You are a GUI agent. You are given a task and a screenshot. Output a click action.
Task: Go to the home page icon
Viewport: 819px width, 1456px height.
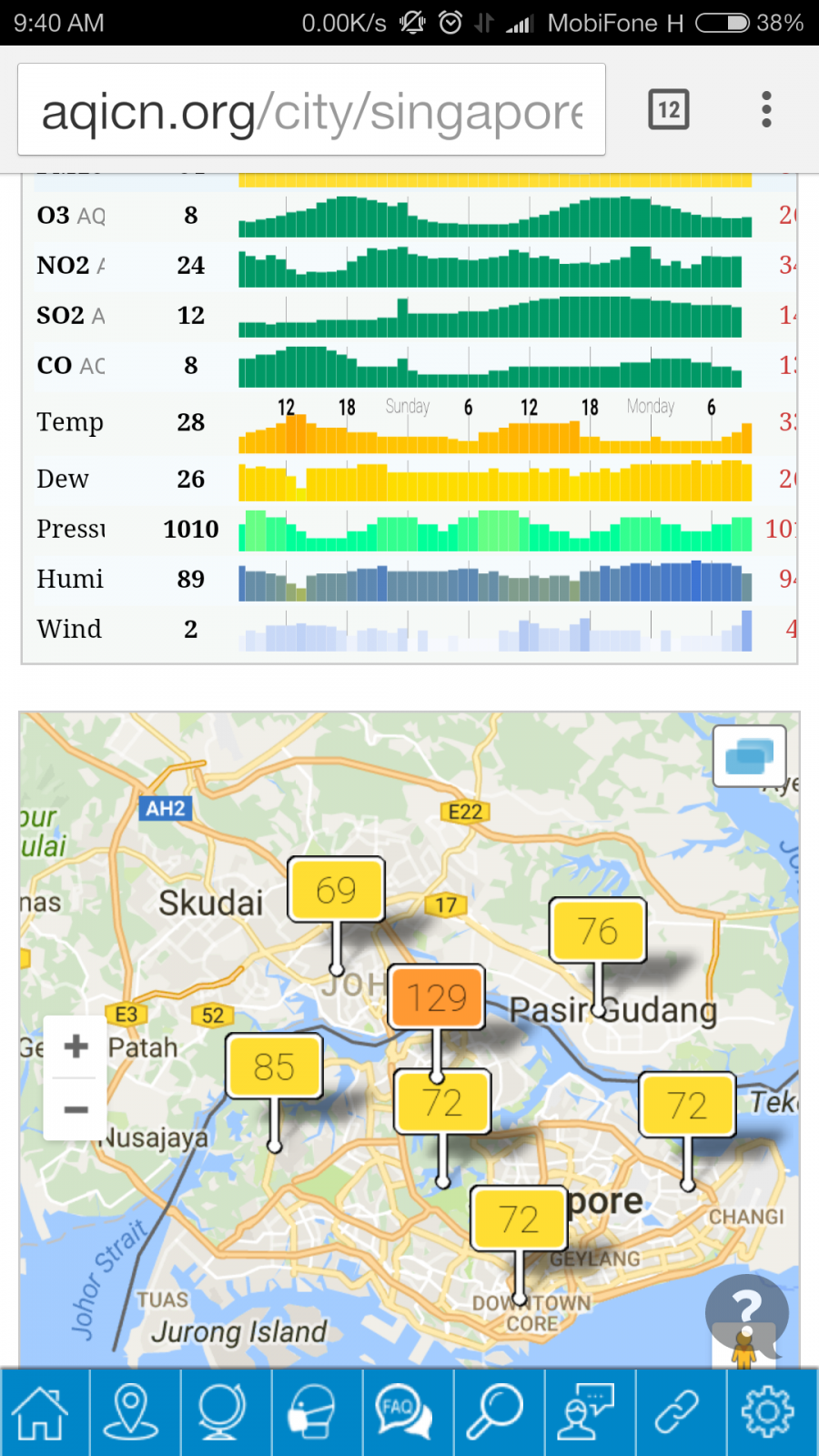tap(41, 1412)
